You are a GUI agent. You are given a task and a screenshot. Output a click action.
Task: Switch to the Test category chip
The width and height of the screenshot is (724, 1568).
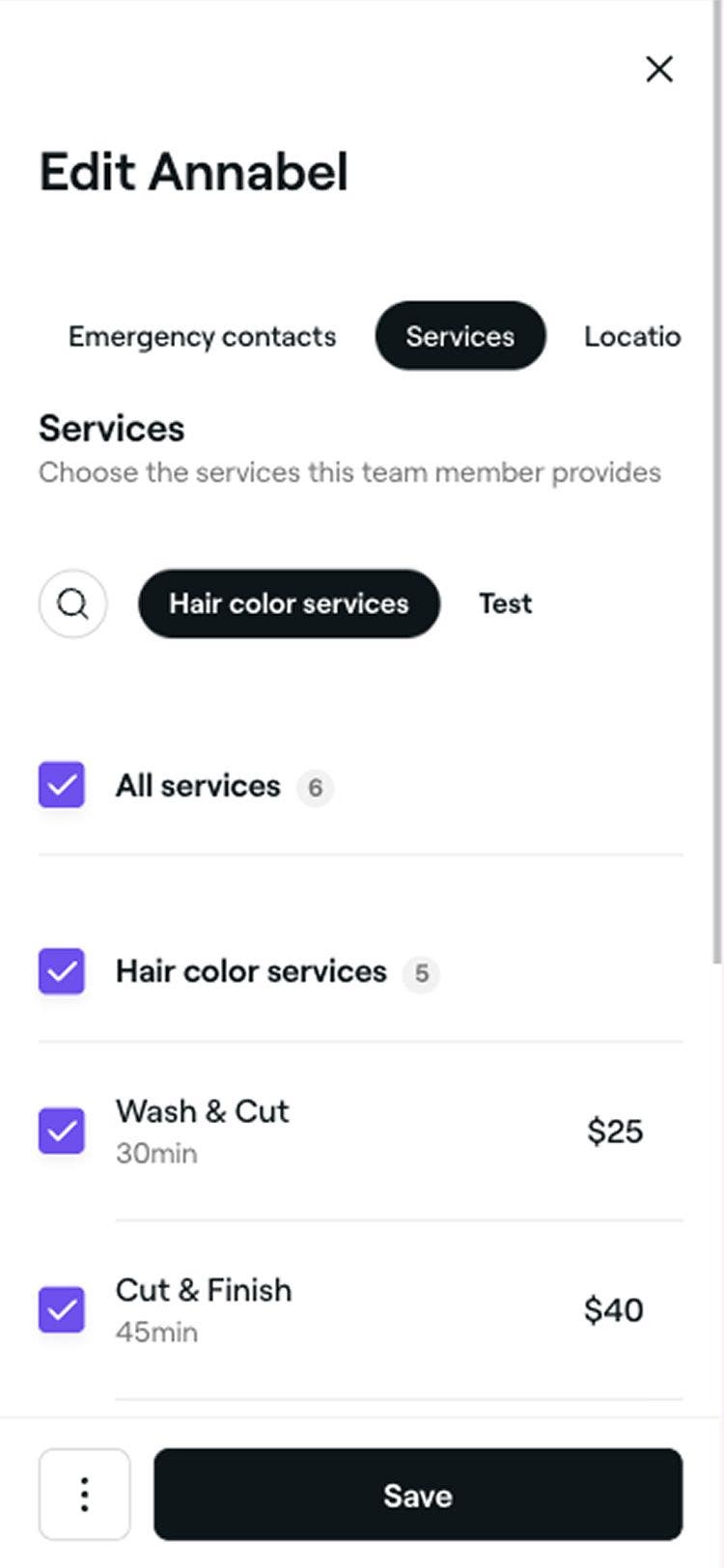505,603
